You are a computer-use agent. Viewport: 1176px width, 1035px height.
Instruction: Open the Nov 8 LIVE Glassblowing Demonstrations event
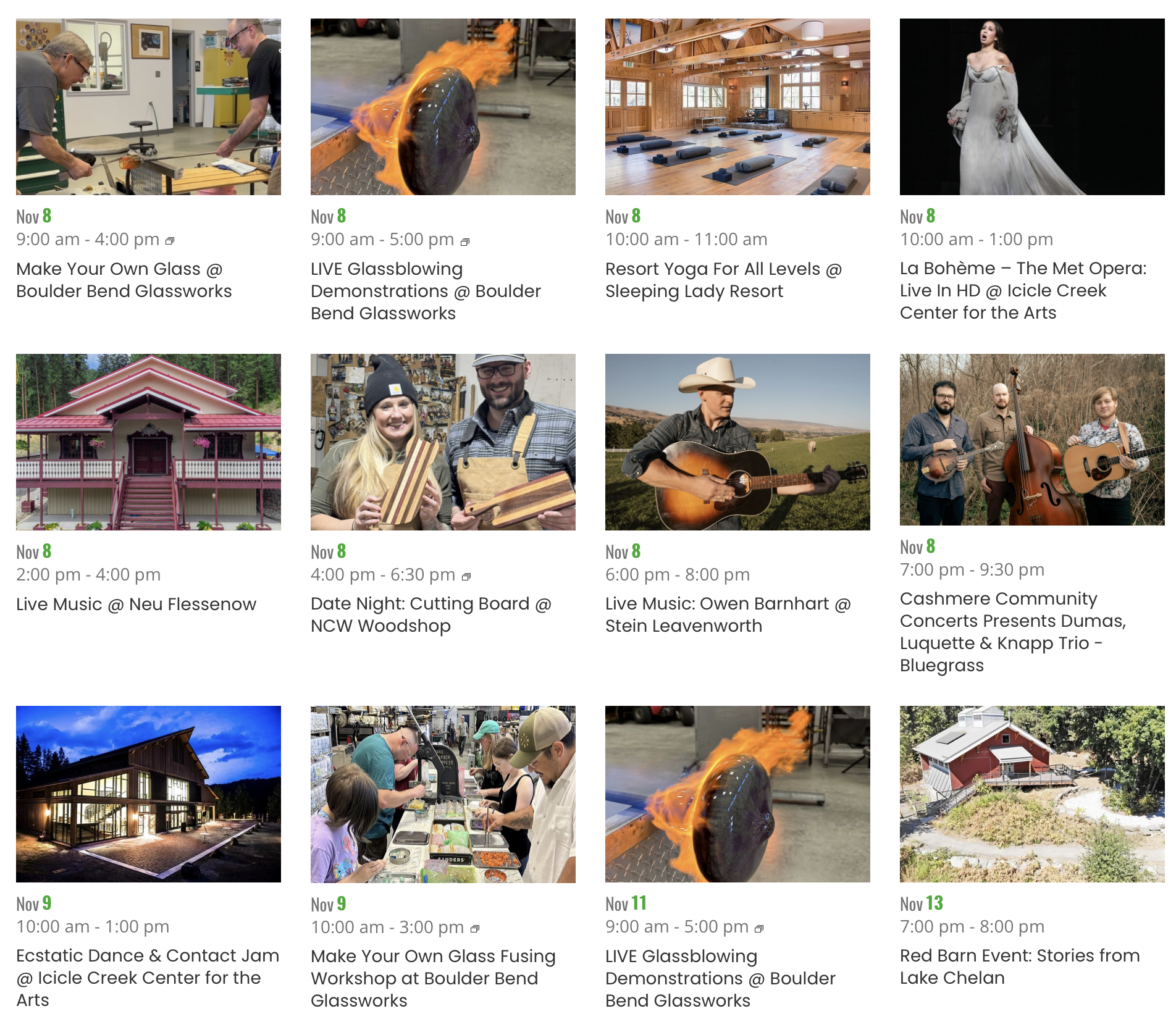click(x=426, y=291)
